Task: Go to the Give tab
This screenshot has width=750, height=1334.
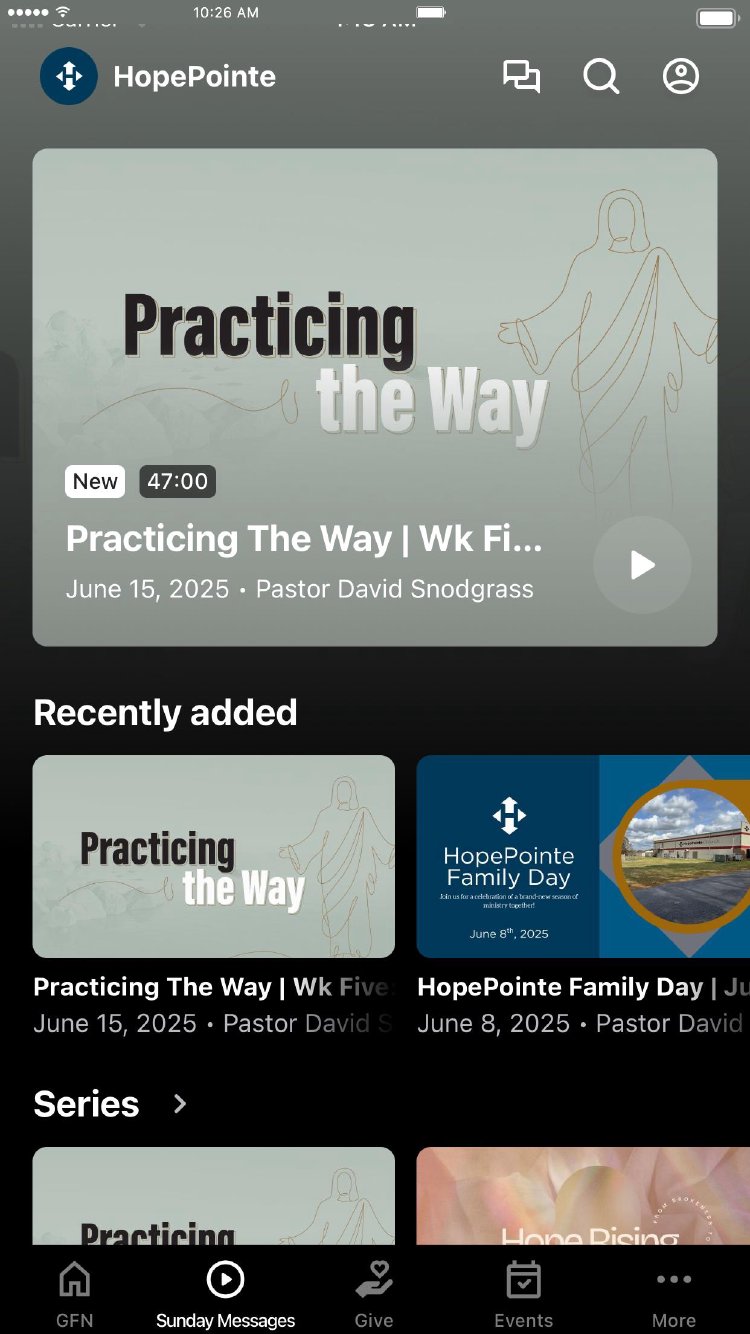Action: click(x=374, y=1295)
